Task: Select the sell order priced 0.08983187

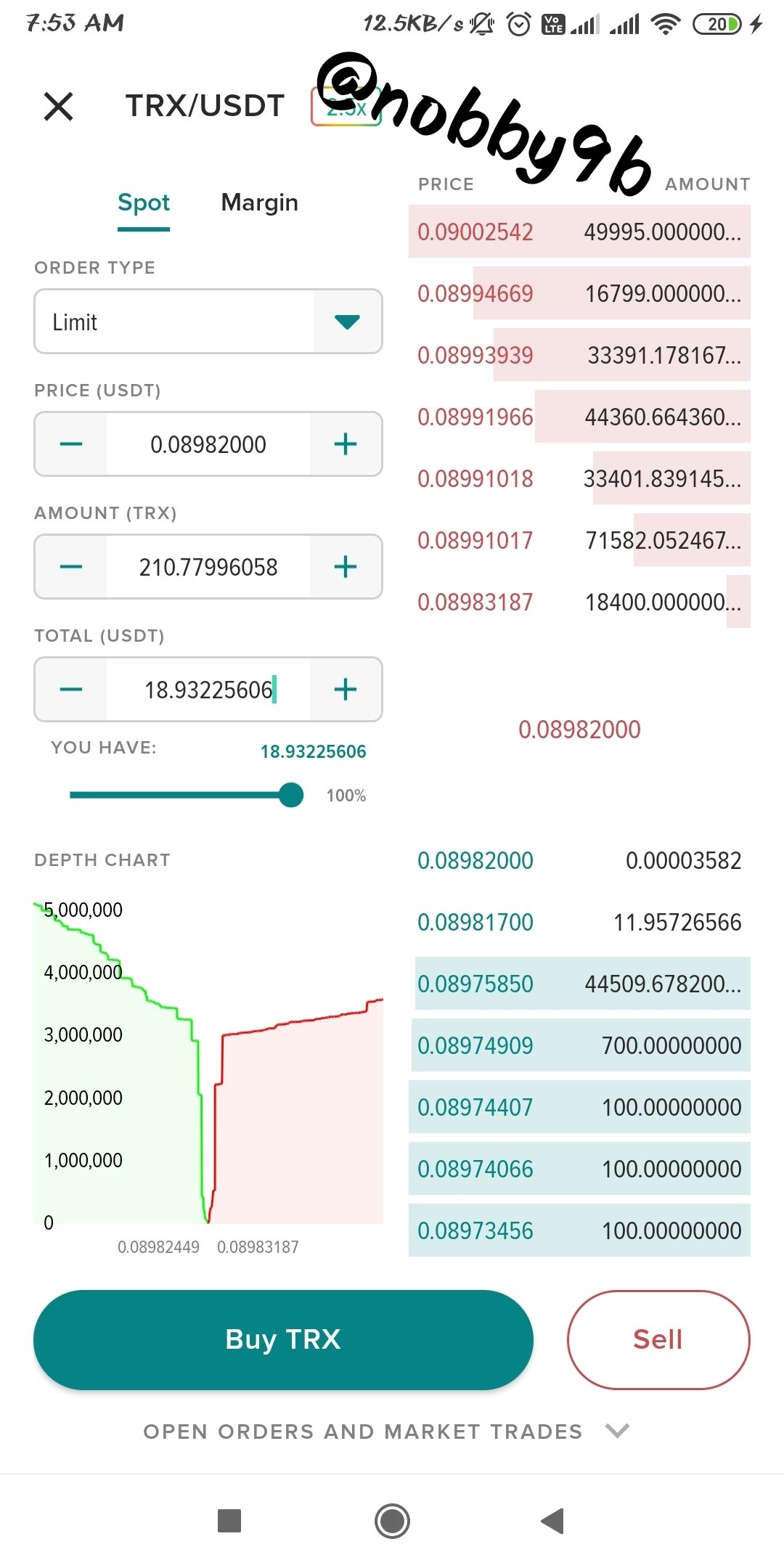Action: pyautogui.click(x=579, y=602)
